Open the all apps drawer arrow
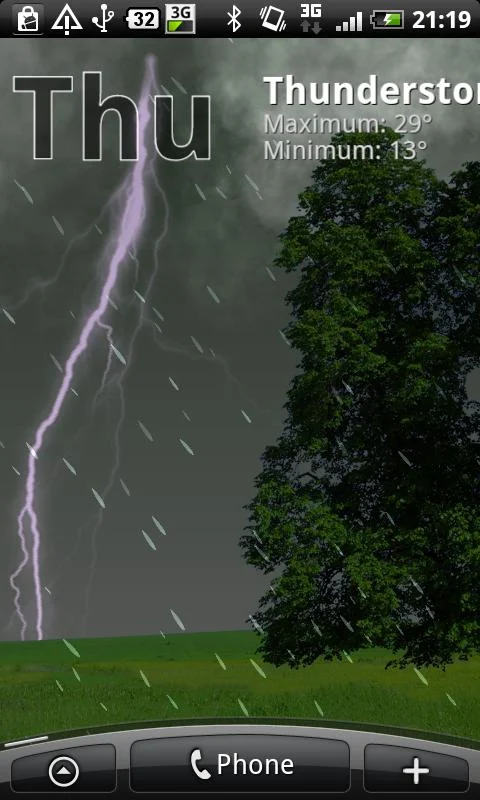The width and height of the screenshot is (480, 800). (x=64, y=769)
